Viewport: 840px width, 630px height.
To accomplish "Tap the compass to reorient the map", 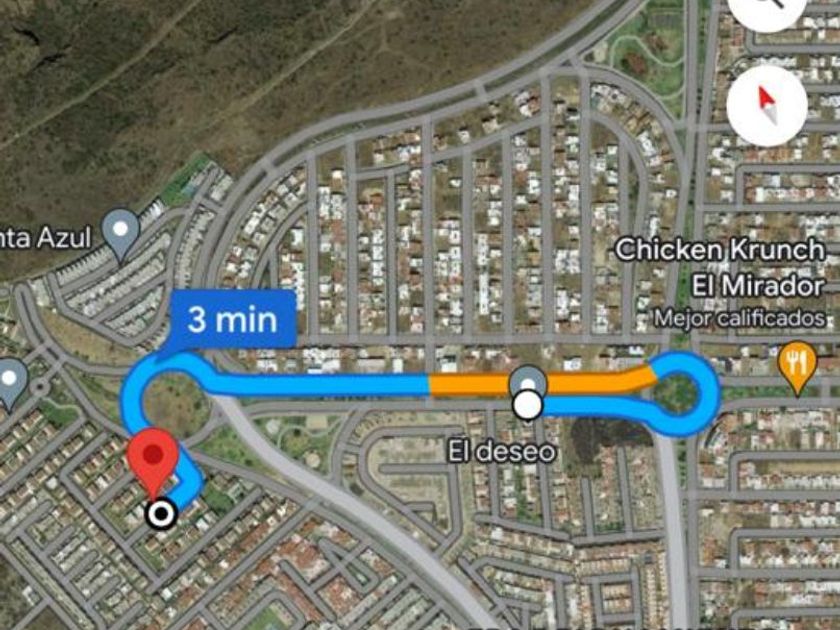I will 767,104.
